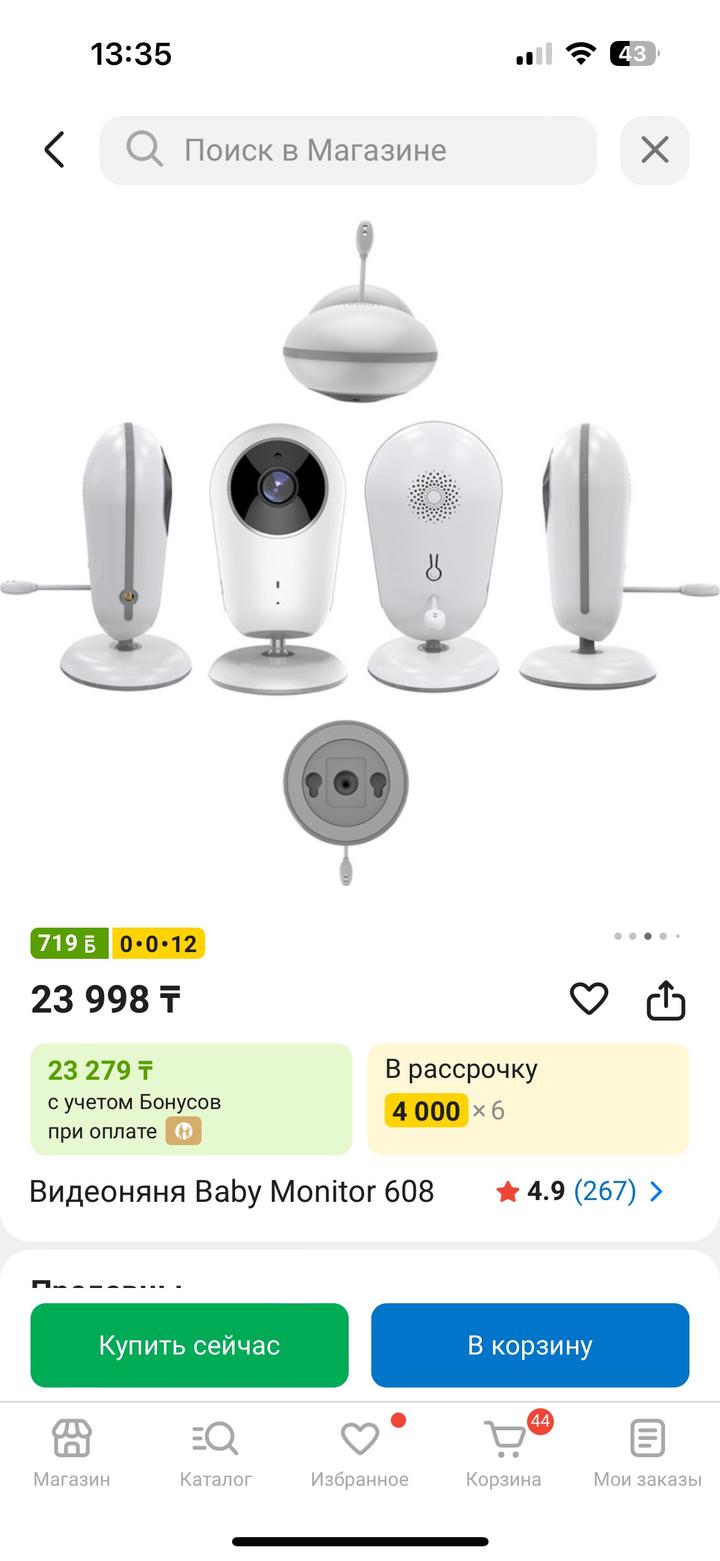Close the product page with the X

[655, 150]
